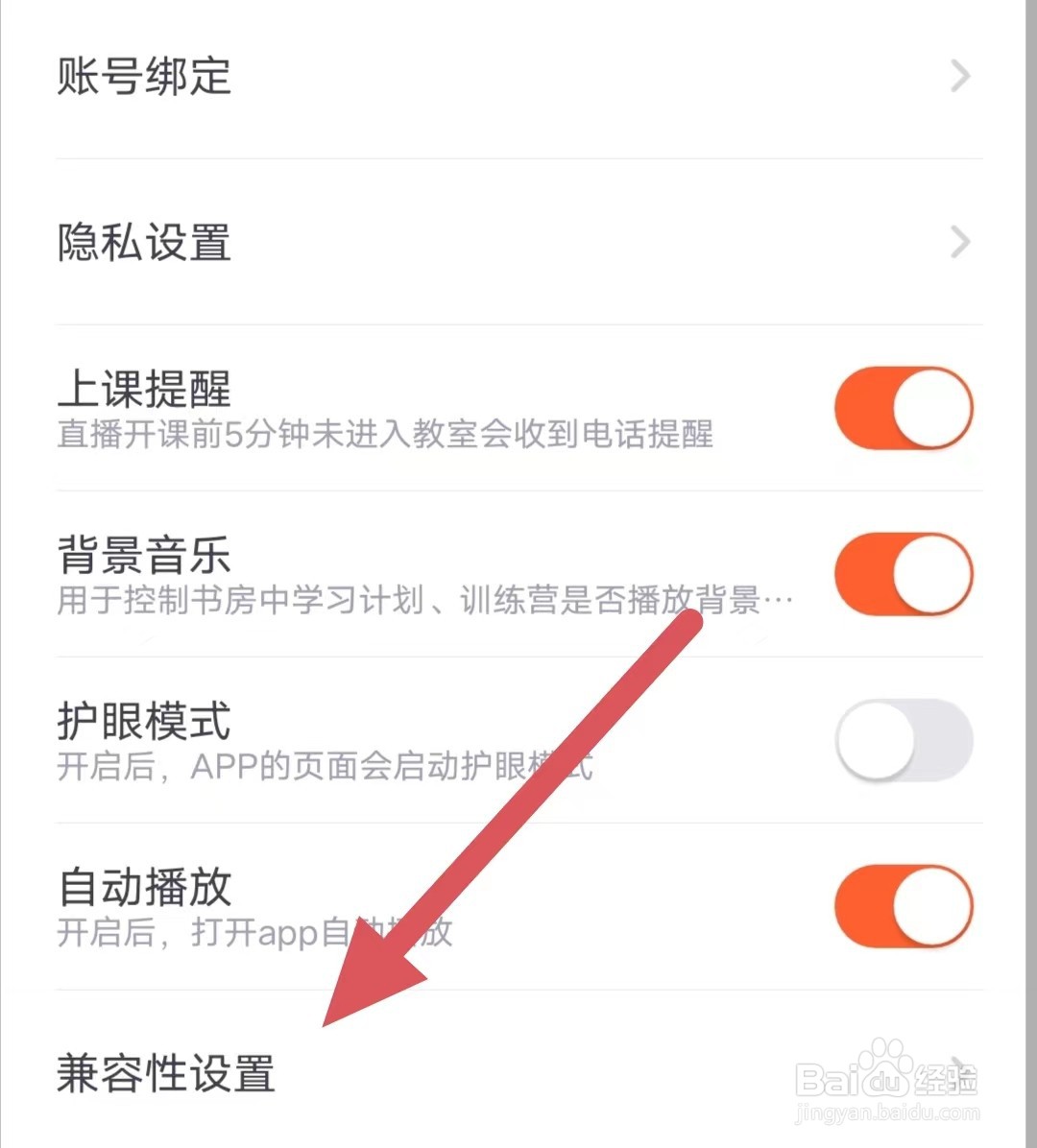Viewport: 1037px width, 1148px height.
Task: Click the eye protection mode description text
Action: coord(326,768)
